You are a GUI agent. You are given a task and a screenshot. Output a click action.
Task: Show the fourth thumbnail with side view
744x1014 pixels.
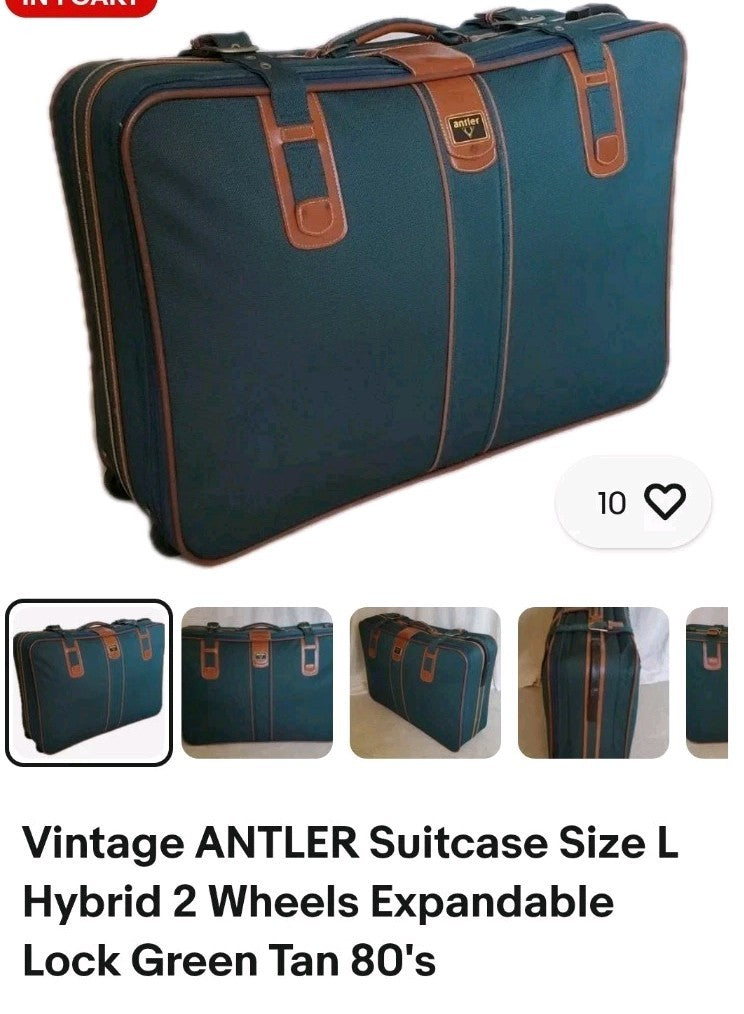[593, 682]
